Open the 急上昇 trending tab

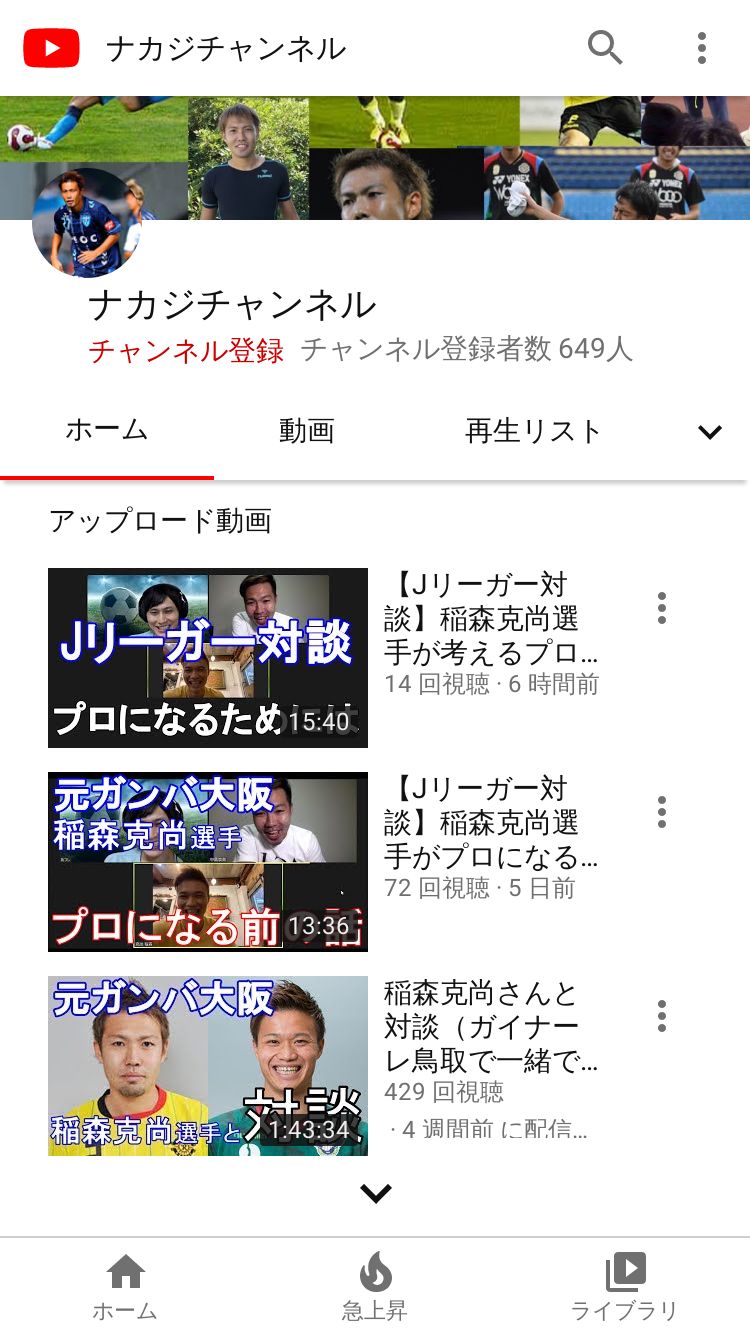click(x=375, y=1288)
